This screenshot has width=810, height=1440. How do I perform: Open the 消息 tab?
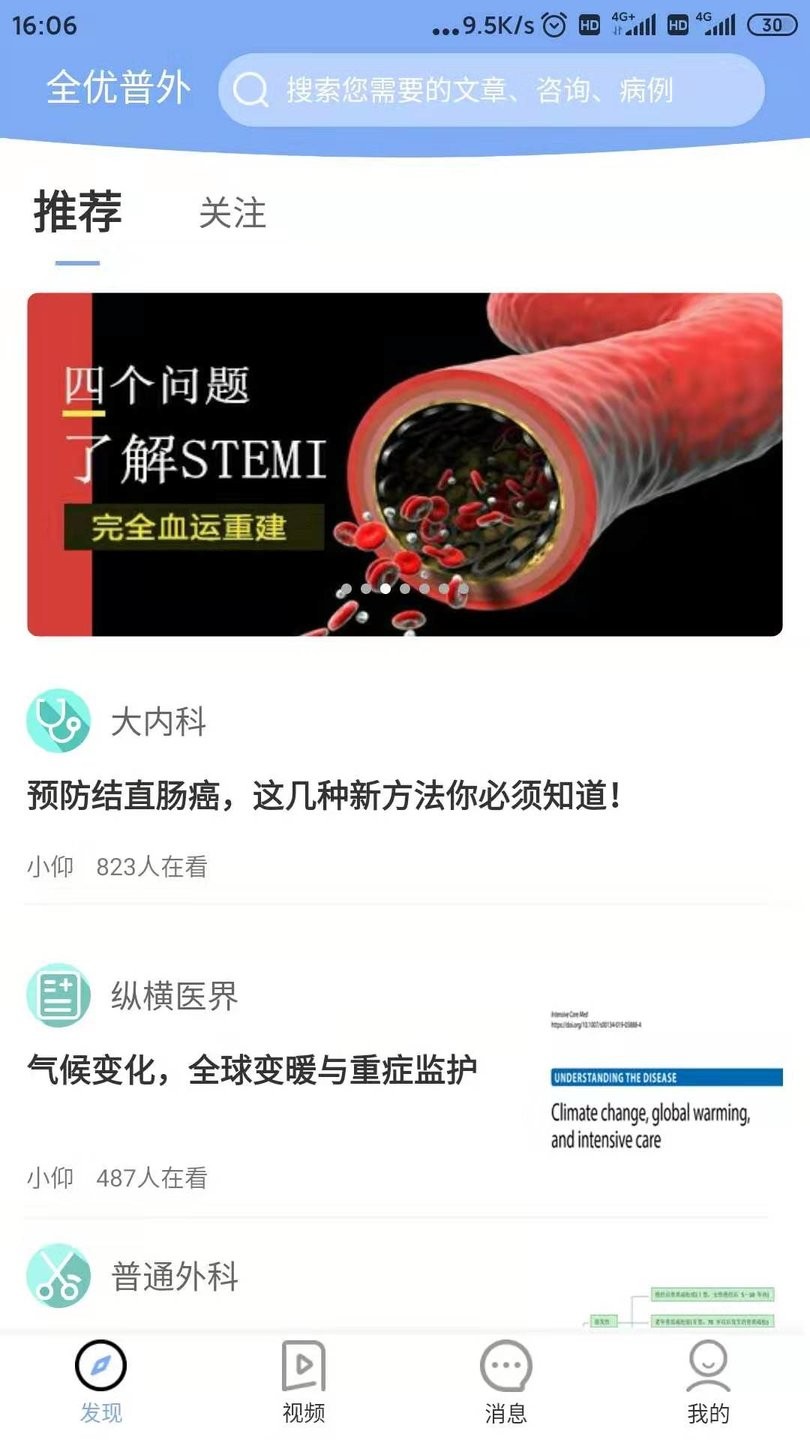click(x=506, y=1383)
